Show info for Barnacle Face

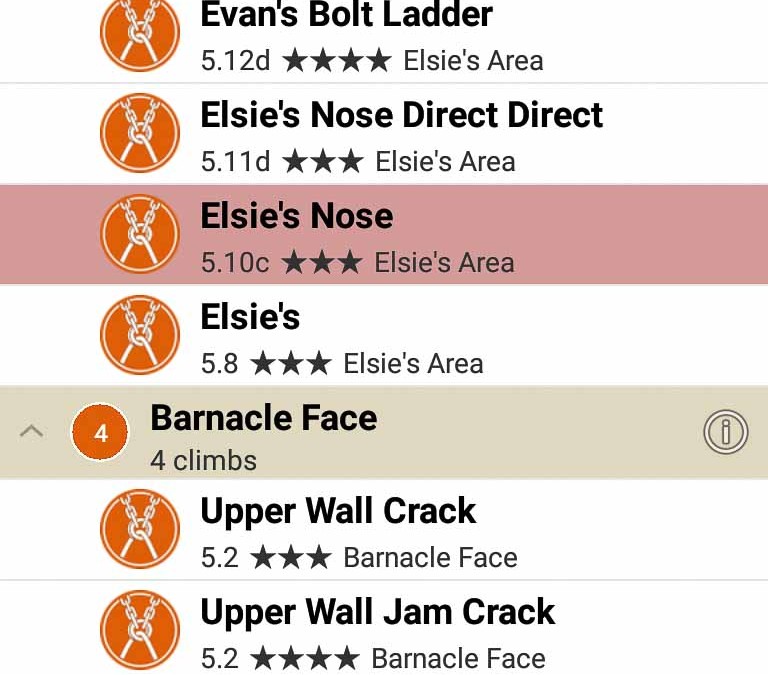(x=725, y=432)
